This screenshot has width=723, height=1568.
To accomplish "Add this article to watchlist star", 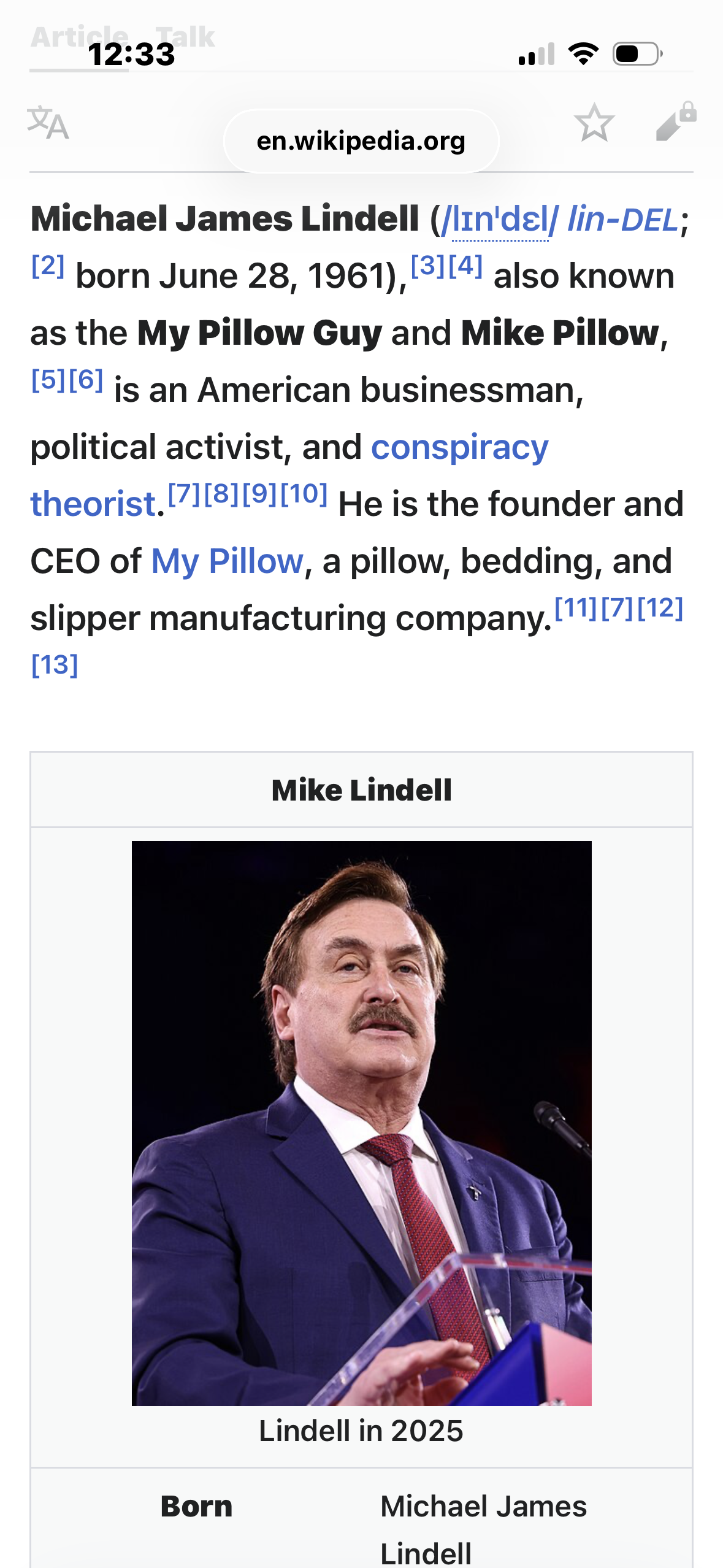I will tap(594, 123).
